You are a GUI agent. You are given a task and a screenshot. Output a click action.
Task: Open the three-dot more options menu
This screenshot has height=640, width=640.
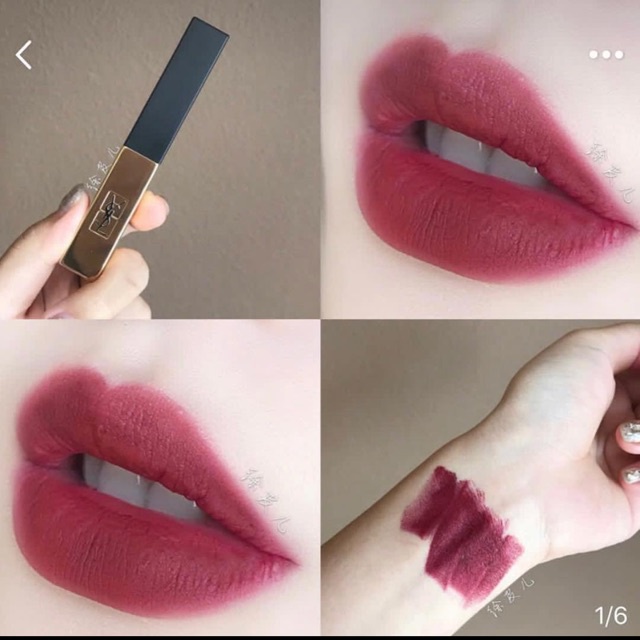pyautogui.click(x=605, y=55)
